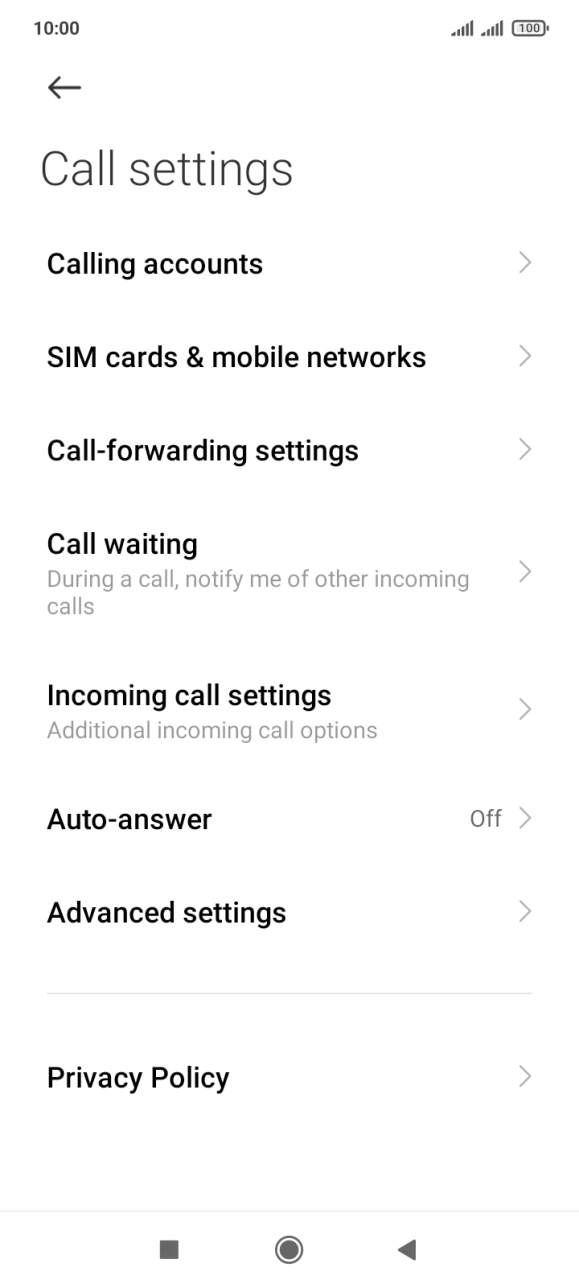The width and height of the screenshot is (579, 1288).
Task: Open Calling accounts
Action: (x=289, y=264)
